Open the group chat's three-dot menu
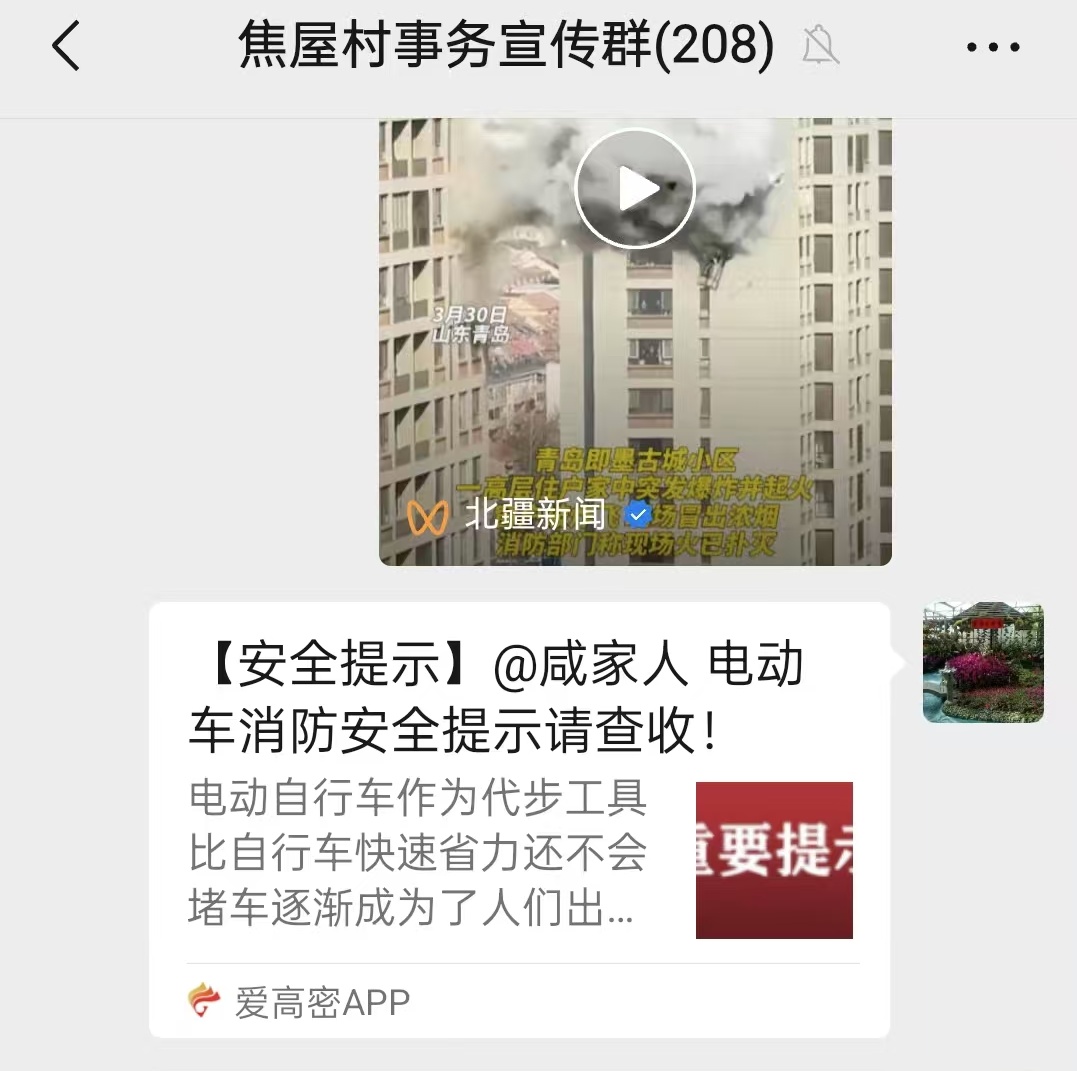This screenshot has width=1077, height=1071. [x=993, y=47]
